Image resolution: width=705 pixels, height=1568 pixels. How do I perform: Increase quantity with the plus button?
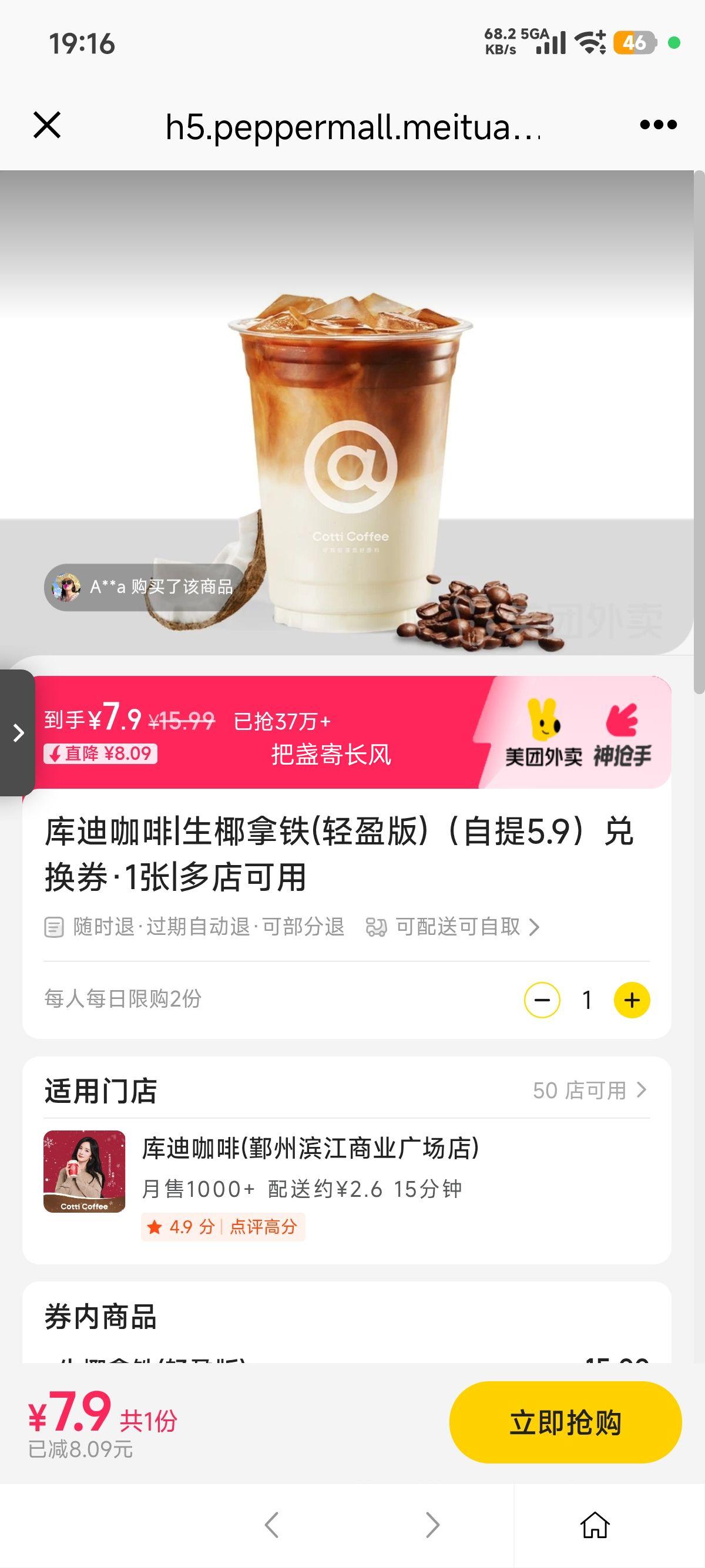pyautogui.click(x=632, y=999)
